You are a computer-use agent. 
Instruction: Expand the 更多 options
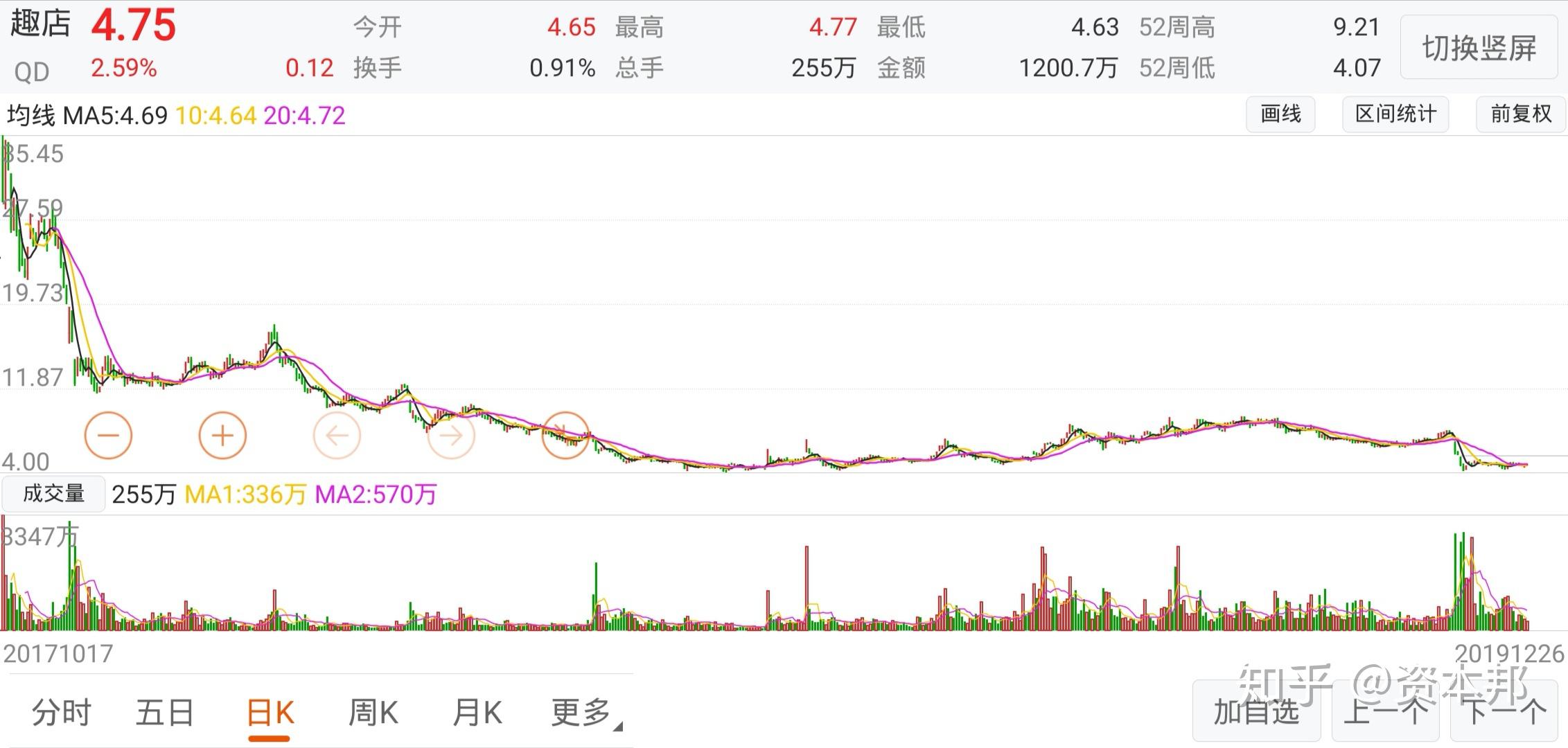click(x=584, y=712)
